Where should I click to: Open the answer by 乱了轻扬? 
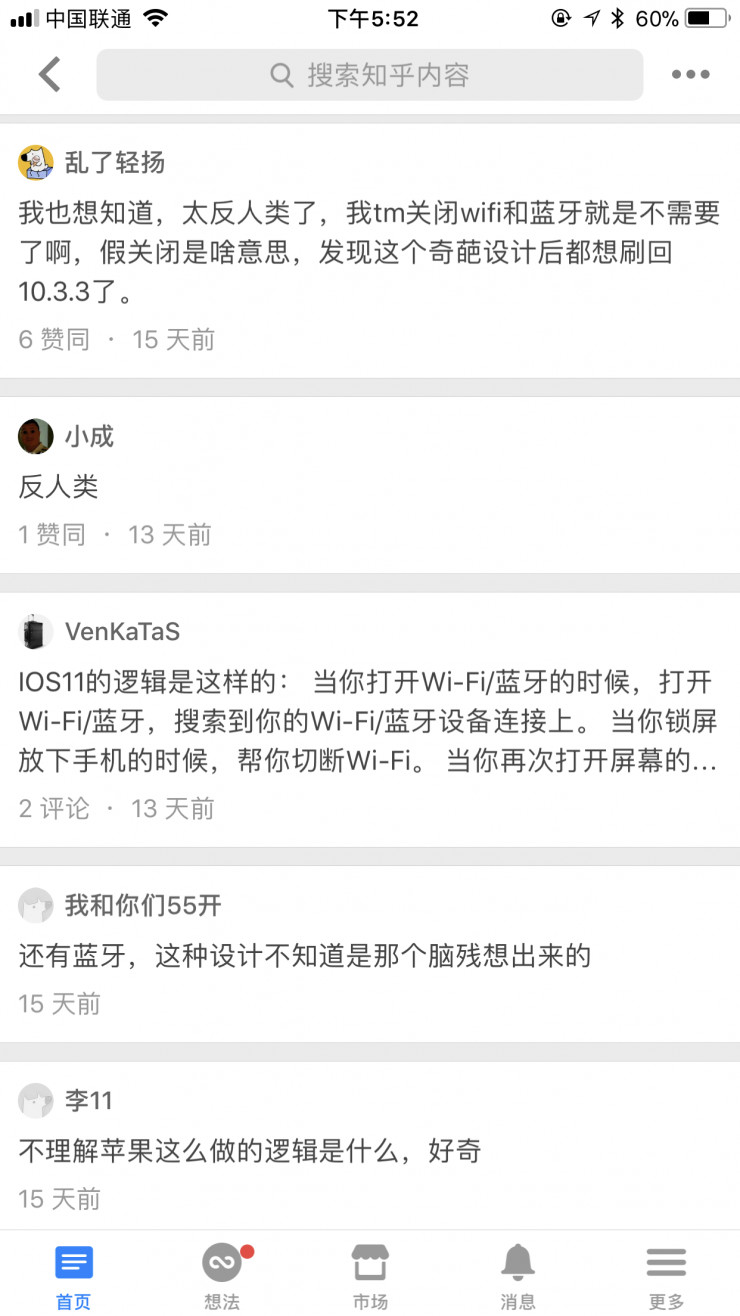point(369,252)
